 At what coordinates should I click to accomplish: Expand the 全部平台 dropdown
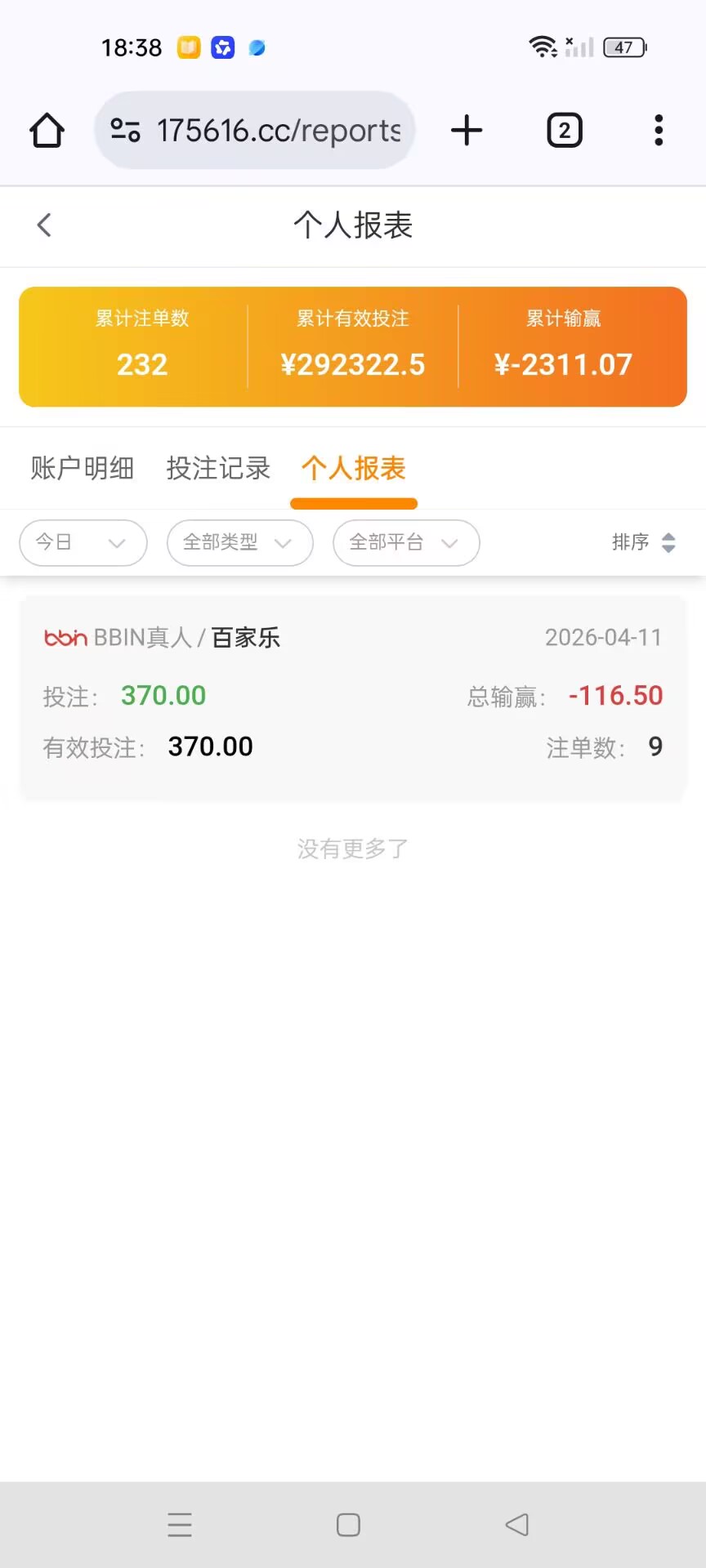click(405, 543)
